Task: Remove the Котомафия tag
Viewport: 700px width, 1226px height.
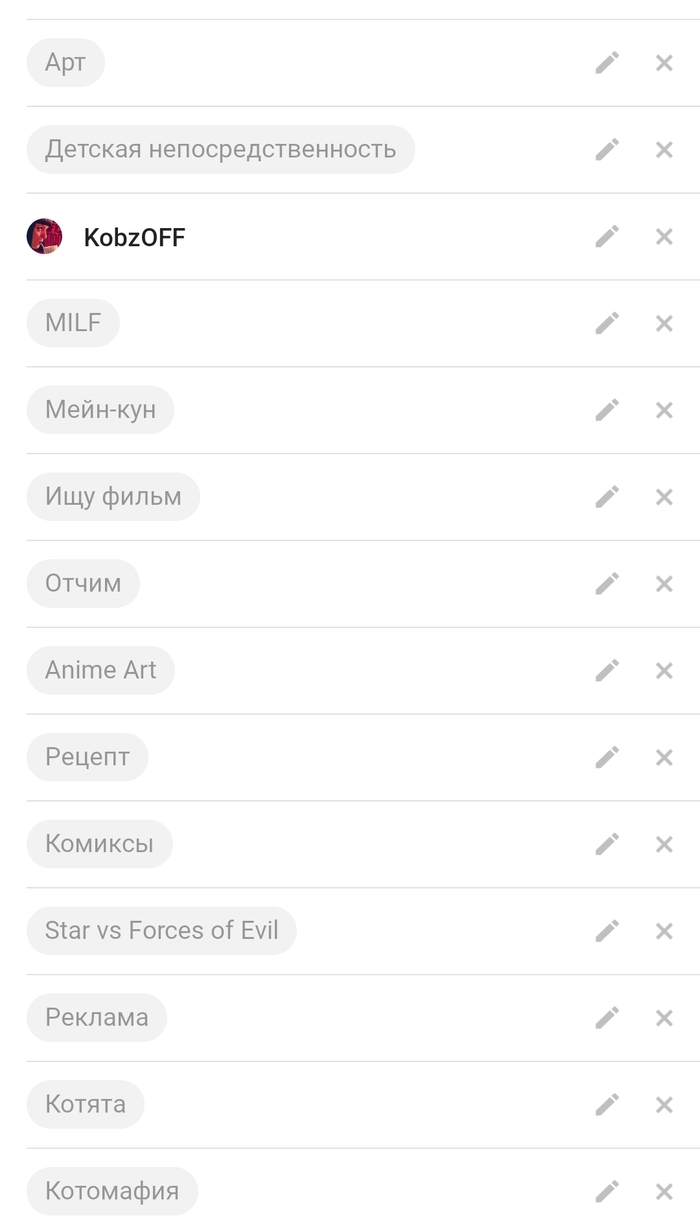Action: [x=664, y=1191]
